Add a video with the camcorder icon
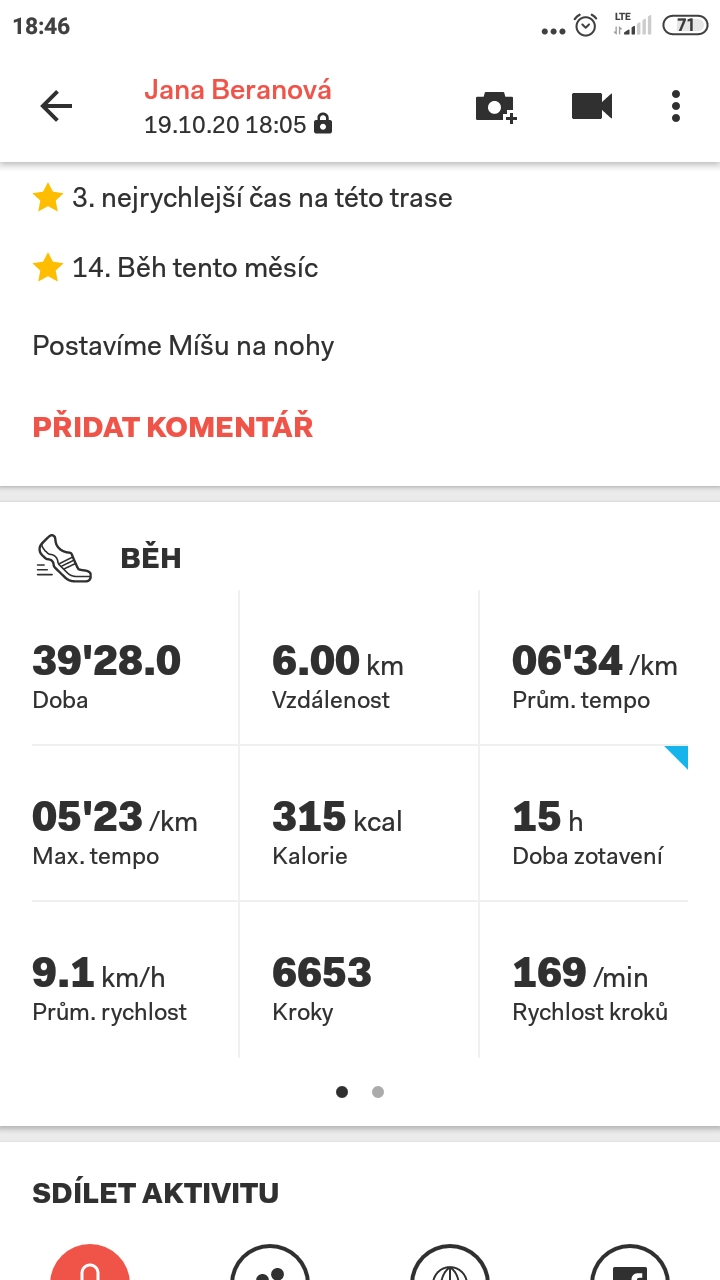This screenshot has width=720, height=1280. point(592,106)
